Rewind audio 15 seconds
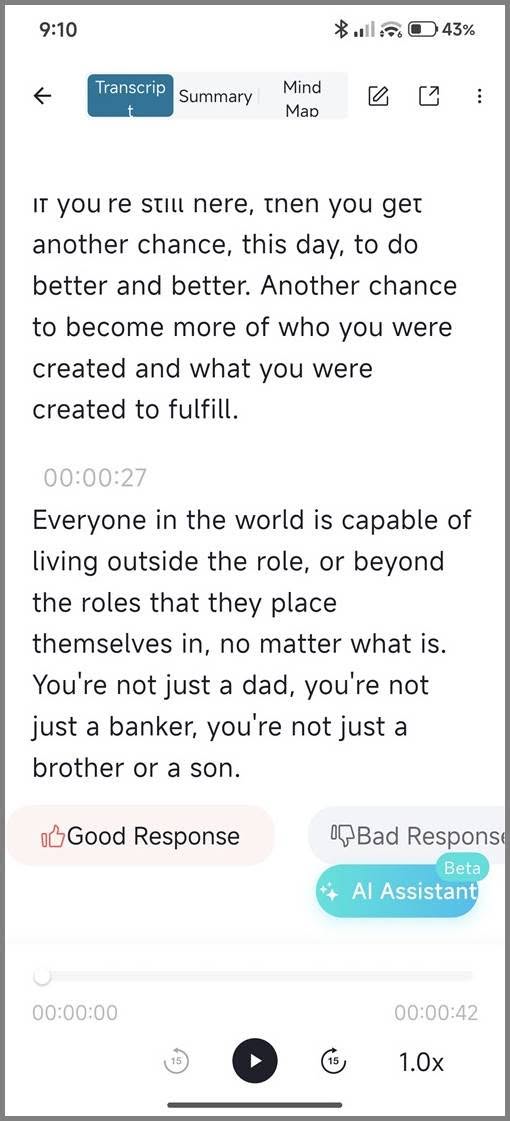The height and width of the screenshot is (1121, 510). [x=176, y=1062]
